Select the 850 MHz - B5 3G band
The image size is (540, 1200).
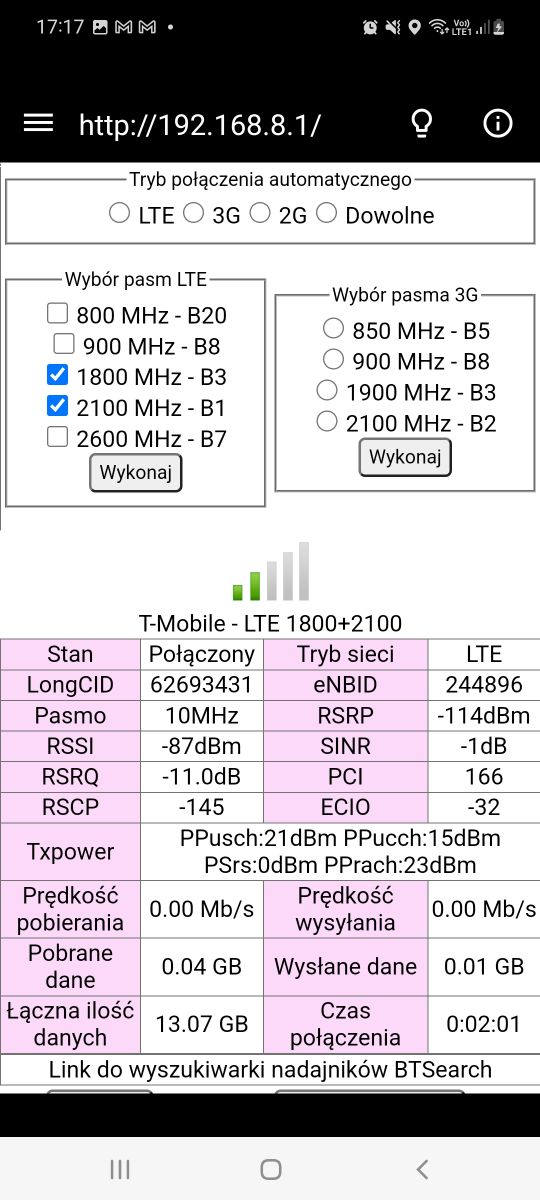[333, 329]
